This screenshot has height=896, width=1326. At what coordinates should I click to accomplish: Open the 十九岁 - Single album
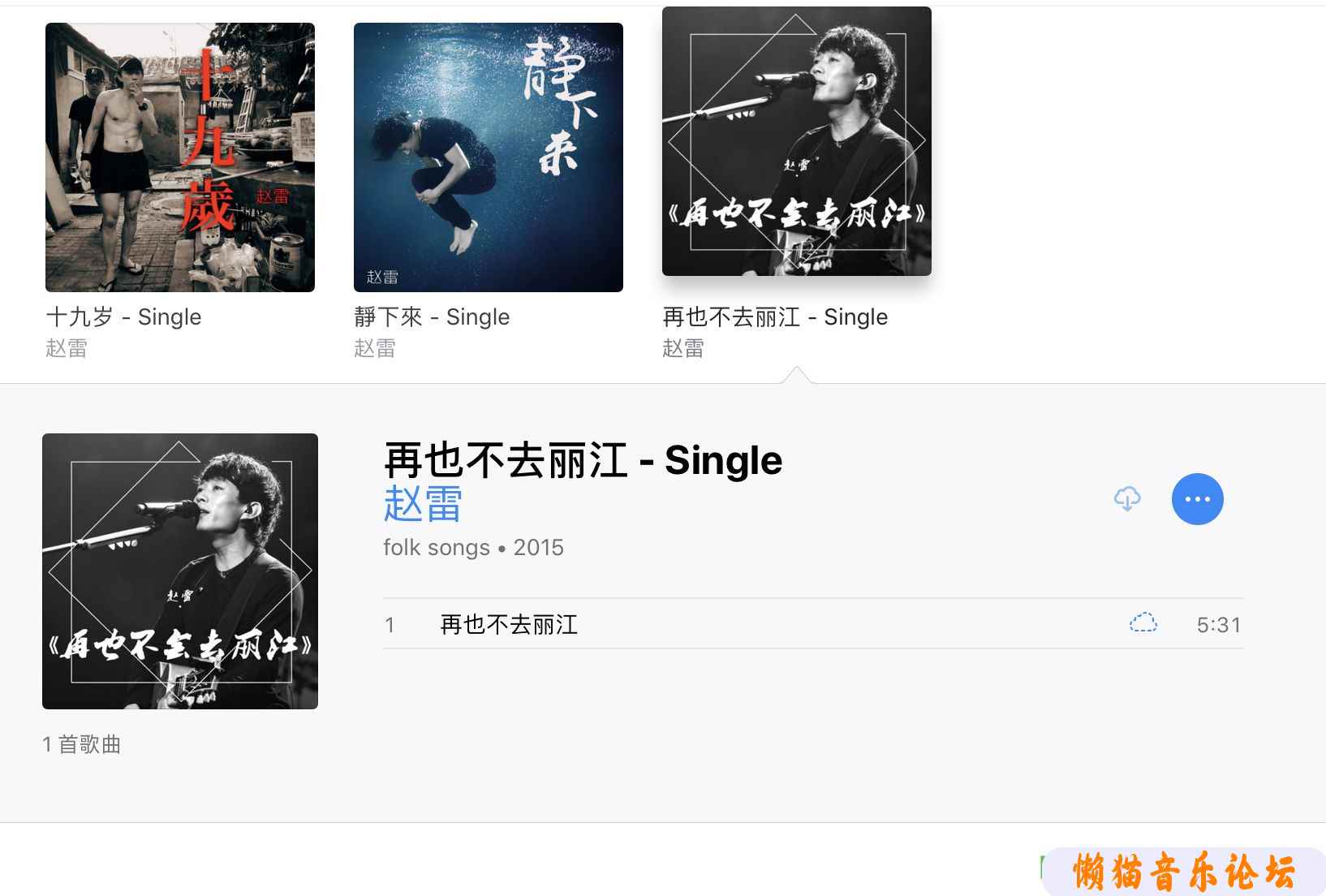pyautogui.click(x=179, y=157)
